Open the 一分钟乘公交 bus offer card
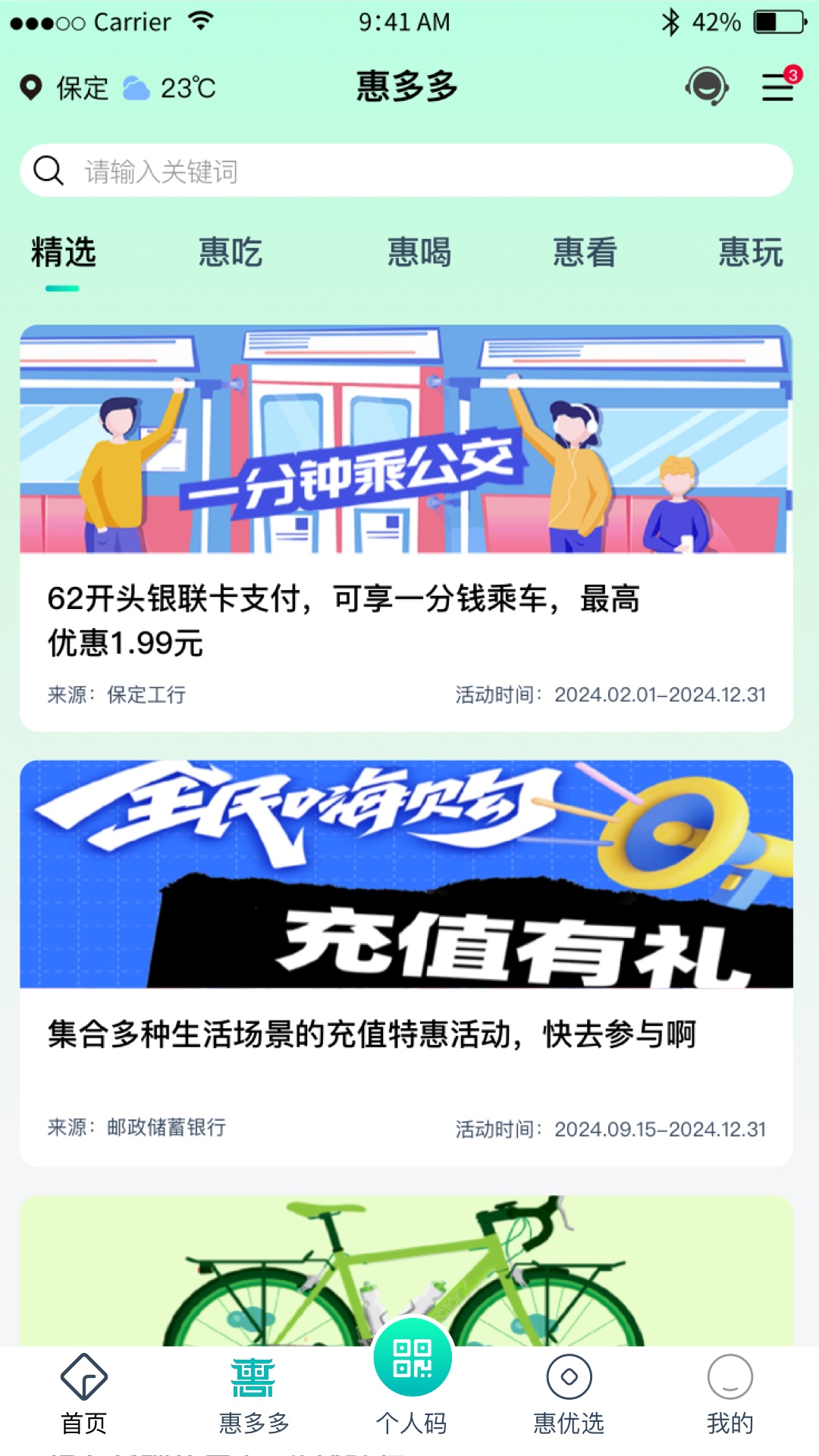 406,528
